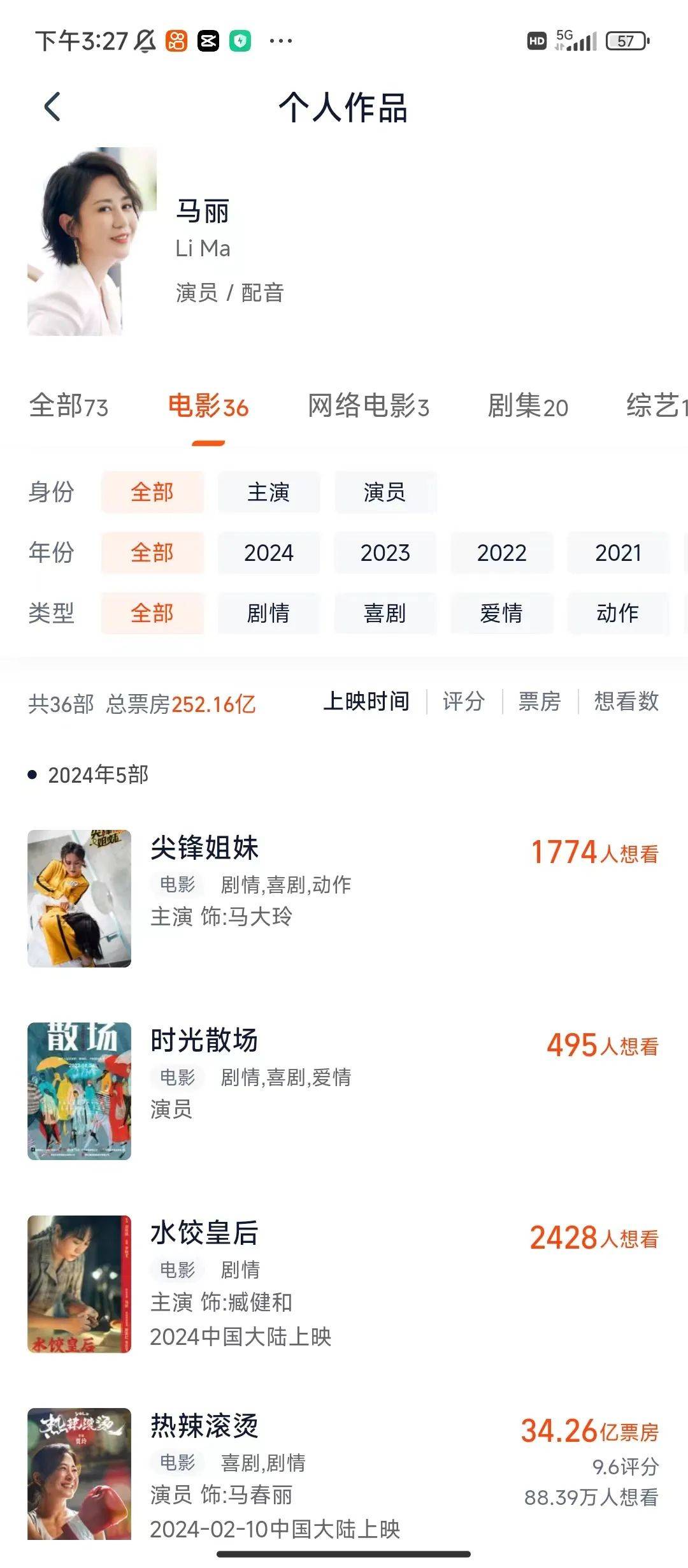Filter identity by 主演
The height and width of the screenshot is (1568, 688).
point(269,492)
